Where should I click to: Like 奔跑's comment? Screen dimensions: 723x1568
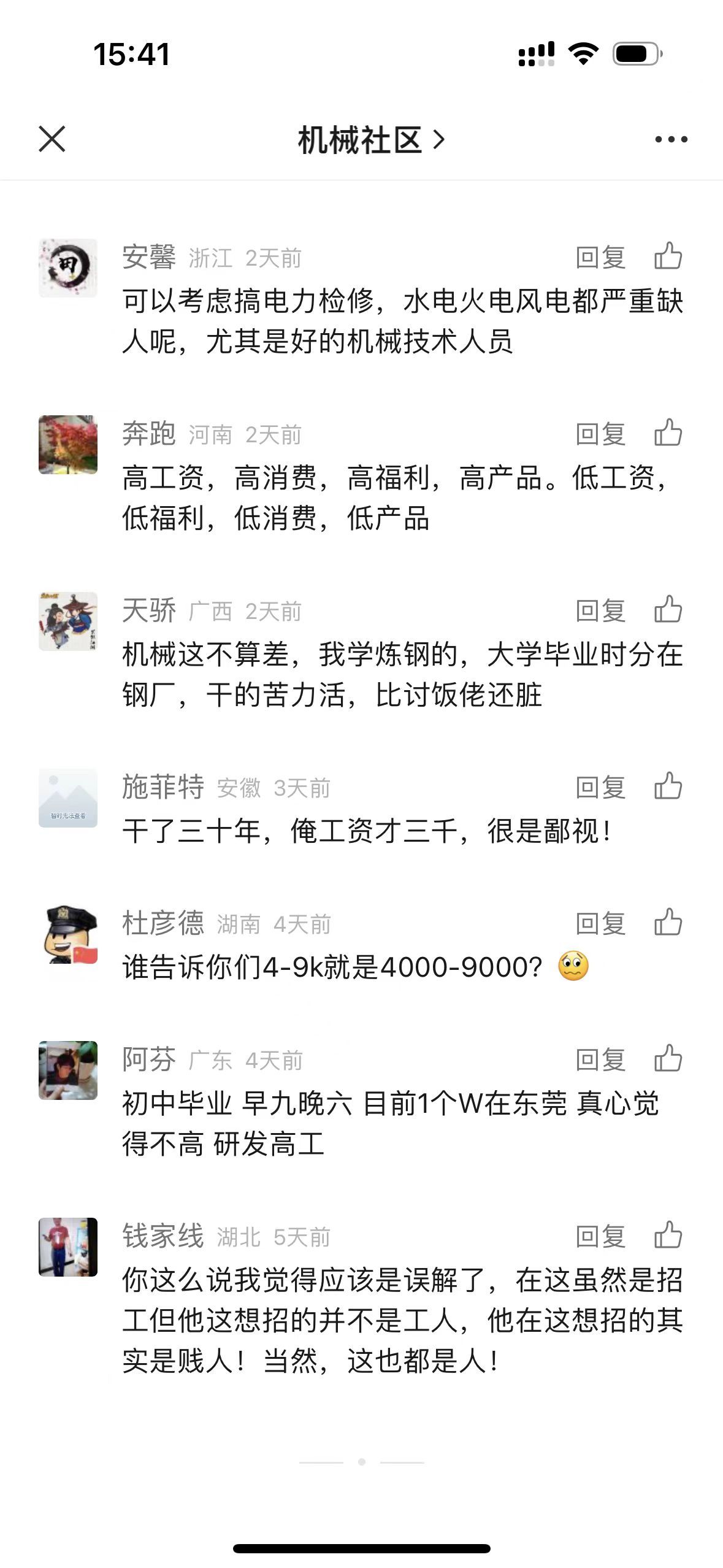pyautogui.click(x=668, y=432)
